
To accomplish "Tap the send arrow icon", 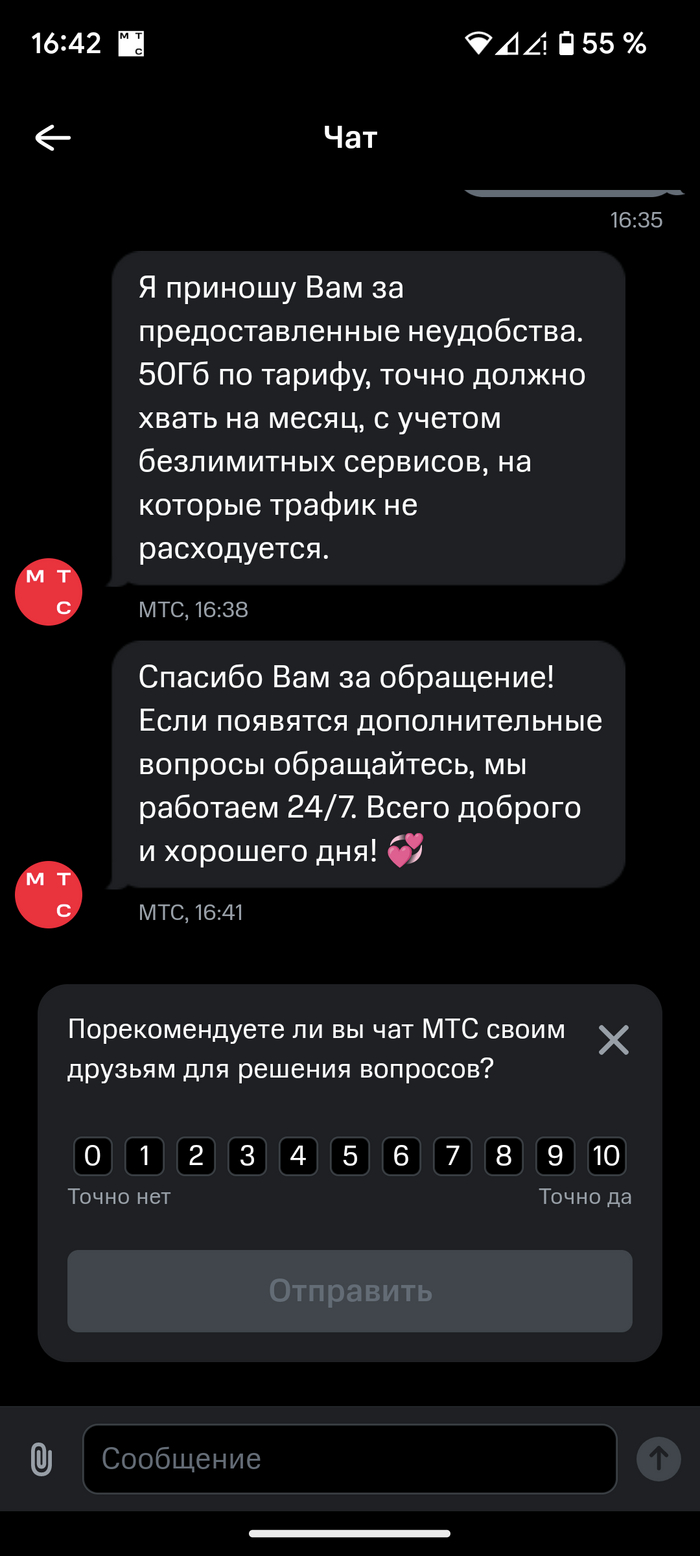I will coord(658,1459).
